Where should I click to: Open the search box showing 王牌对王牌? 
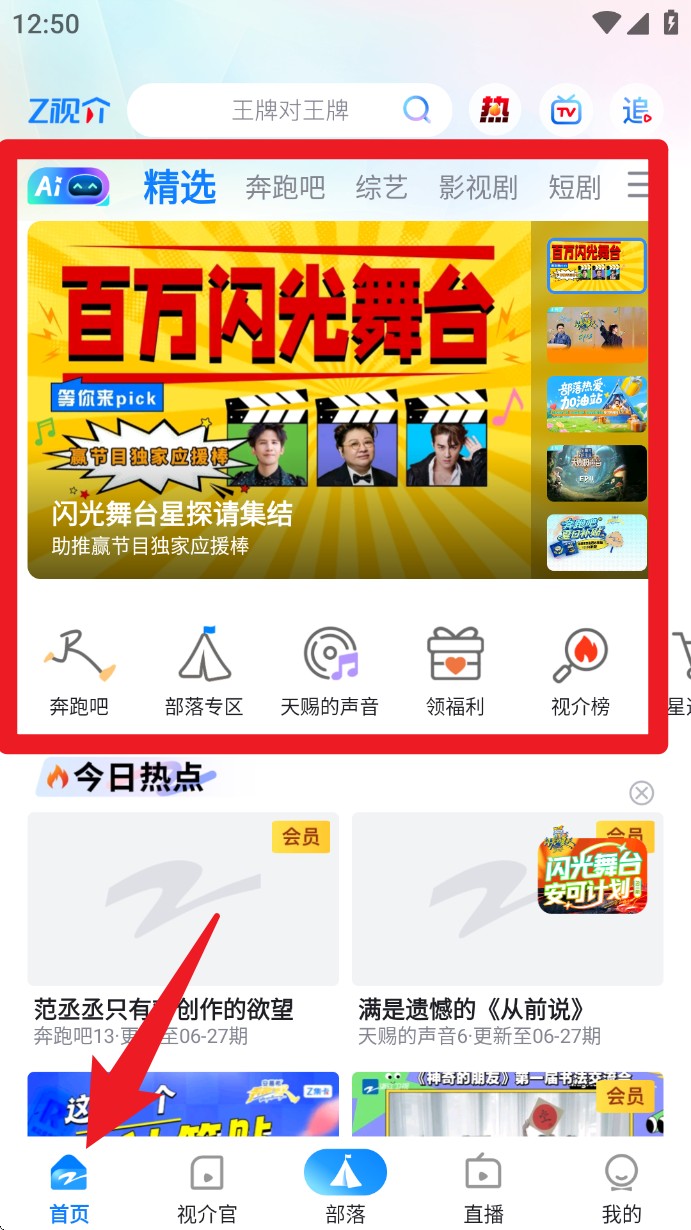coord(290,110)
